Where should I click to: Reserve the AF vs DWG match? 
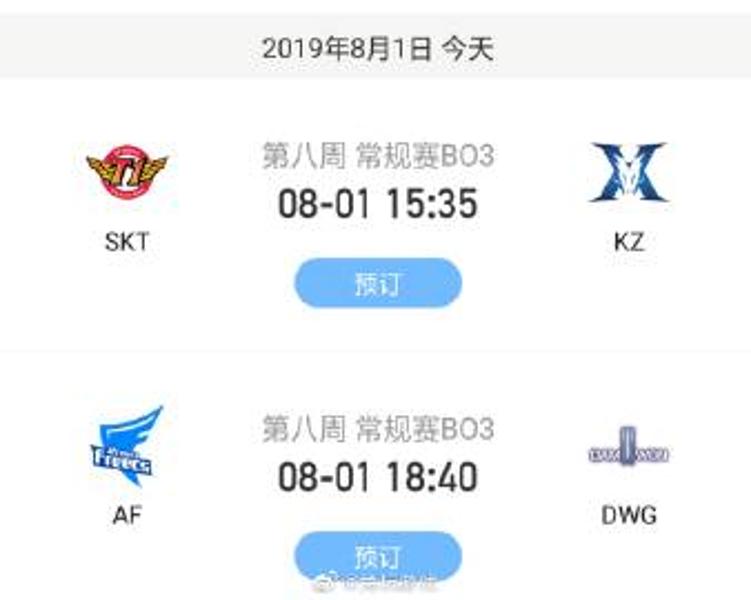tap(377, 556)
